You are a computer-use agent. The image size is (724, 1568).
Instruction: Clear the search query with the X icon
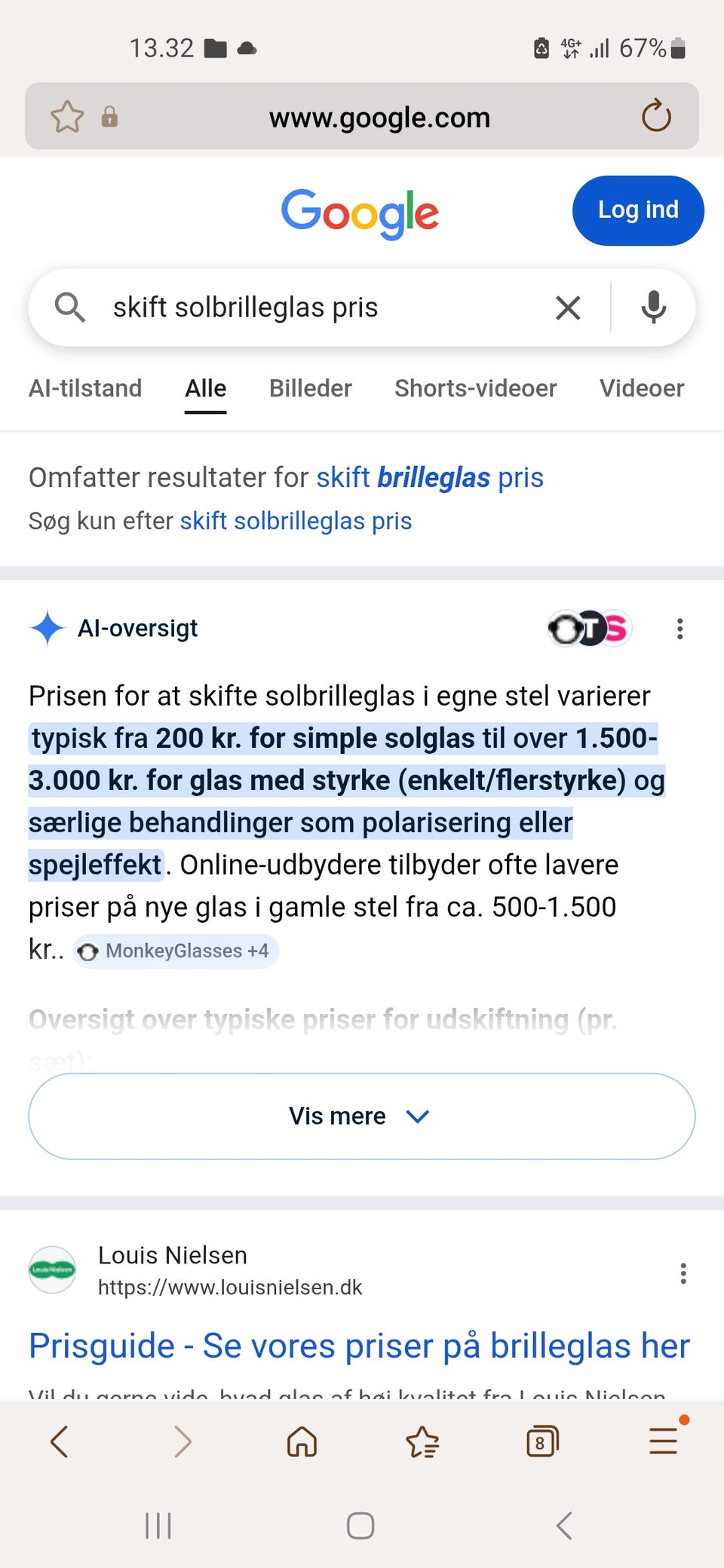click(567, 308)
